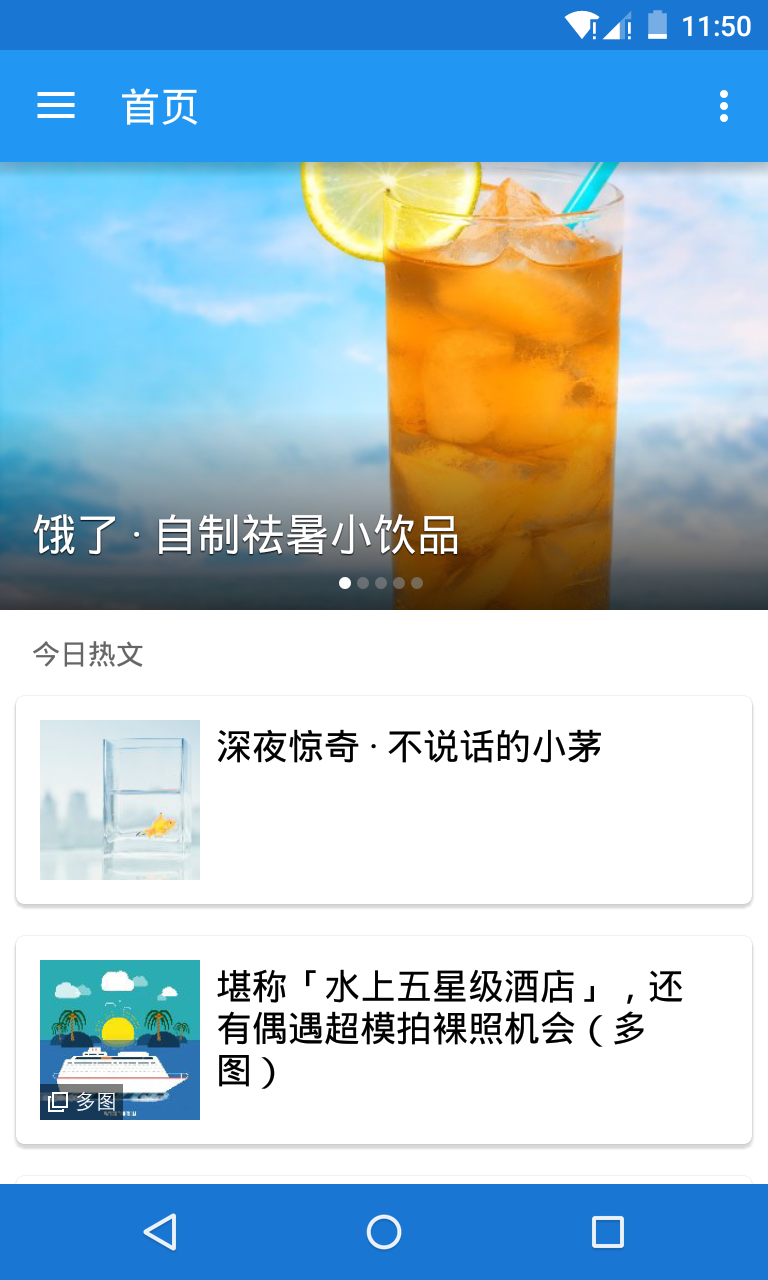This screenshot has height=1280, width=768.
Task: Open the 水上五星级酒店 article card
Action: click(x=384, y=1040)
